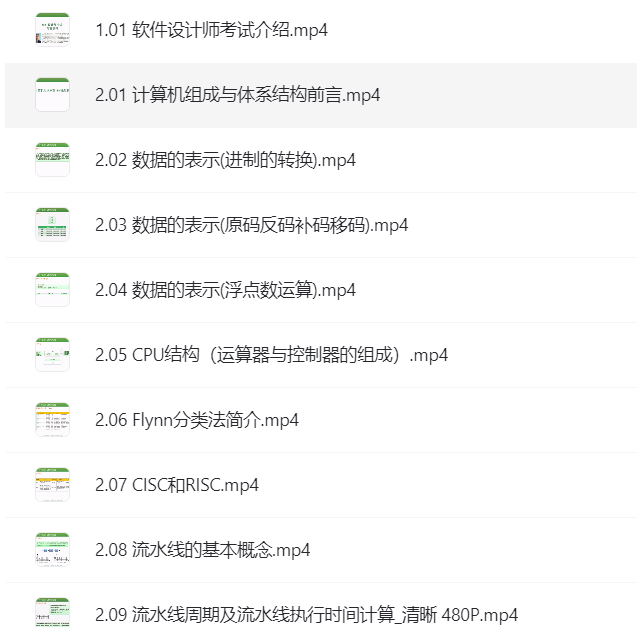Screen dimensions: 637x627
Task: Open 2.06 Flynn分类法简介.mp4
Action: tap(196, 420)
